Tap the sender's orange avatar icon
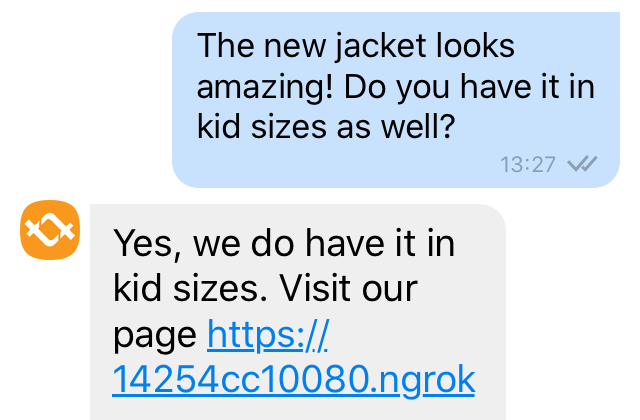Viewport: 640px width, 420px height. point(50,230)
